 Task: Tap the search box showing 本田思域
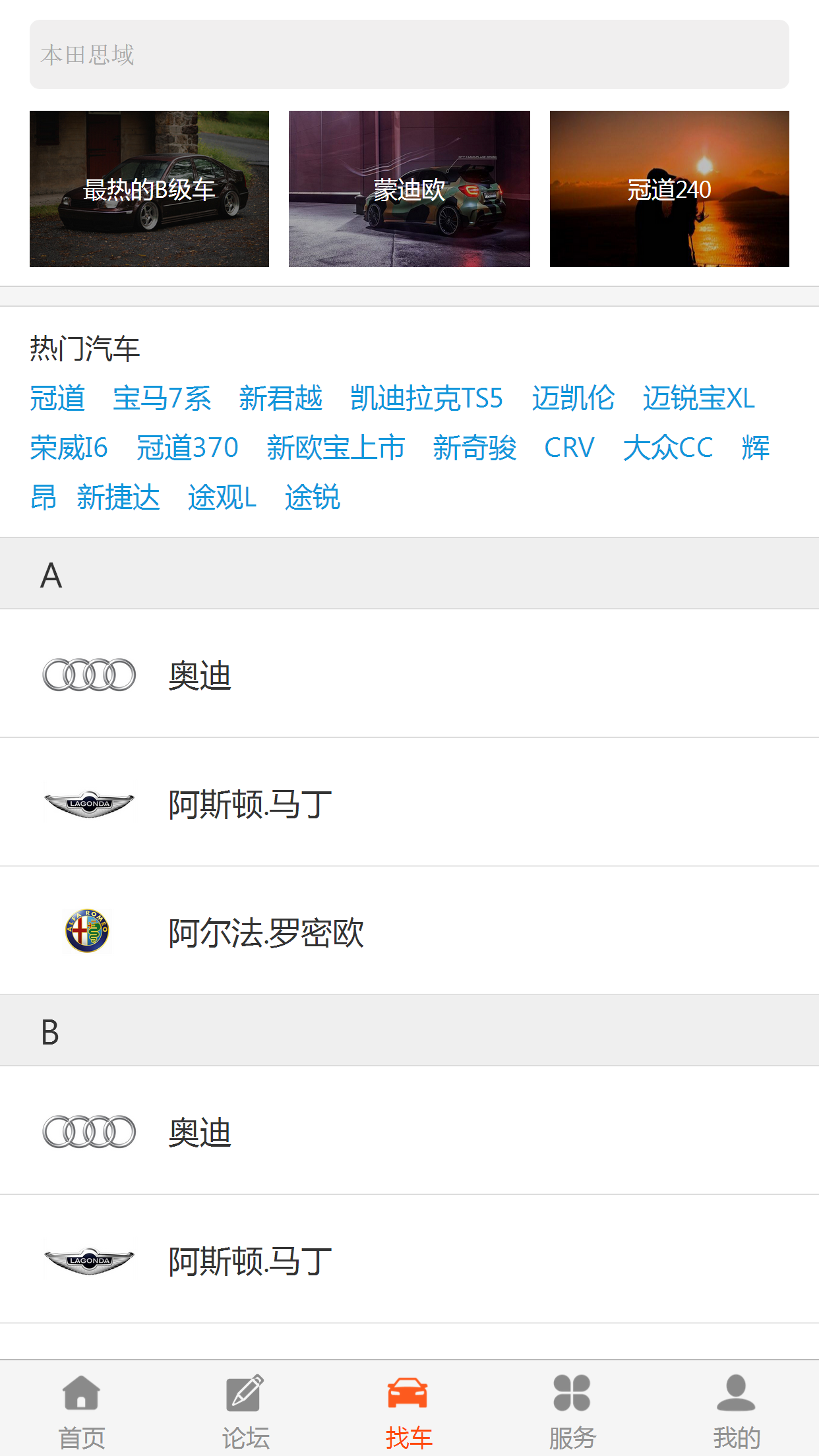tap(409, 54)
